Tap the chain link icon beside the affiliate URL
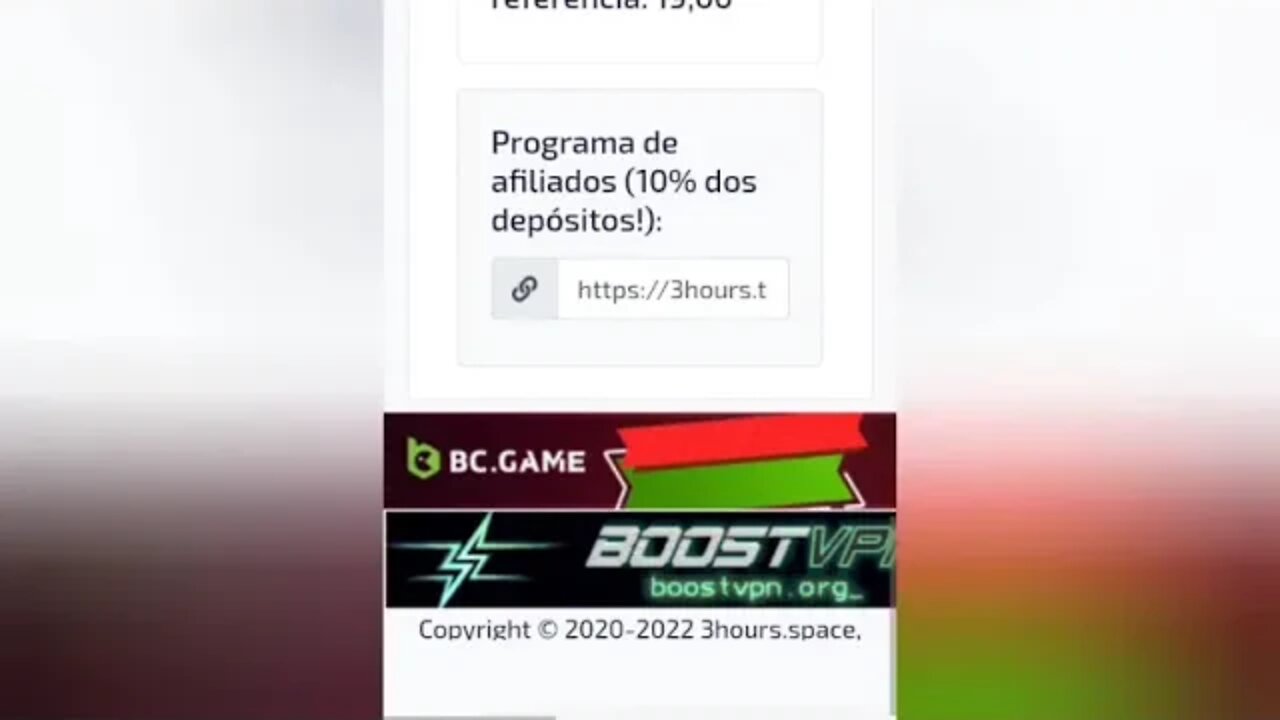This screenshot has width=1280, height=720. (x=524, y=290)
